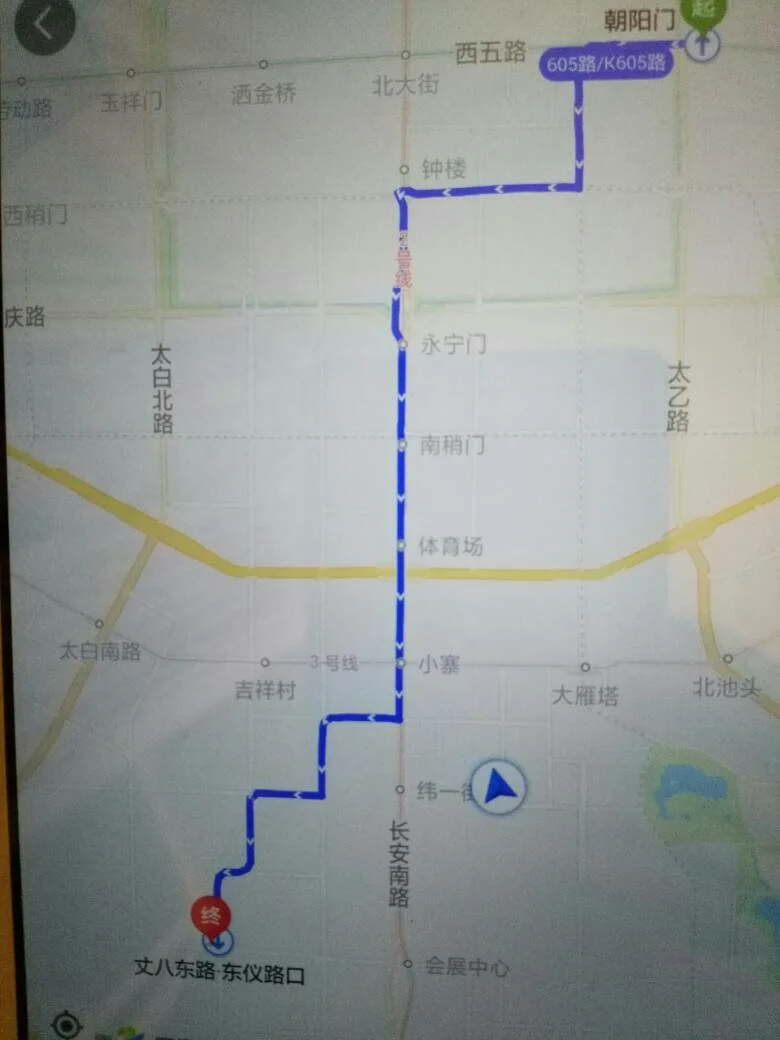Image resolution: width=780 pixels, height=1040 pixels.
Task: Tap the 朝阳门 place name label
Action: (x=636, y=16)
